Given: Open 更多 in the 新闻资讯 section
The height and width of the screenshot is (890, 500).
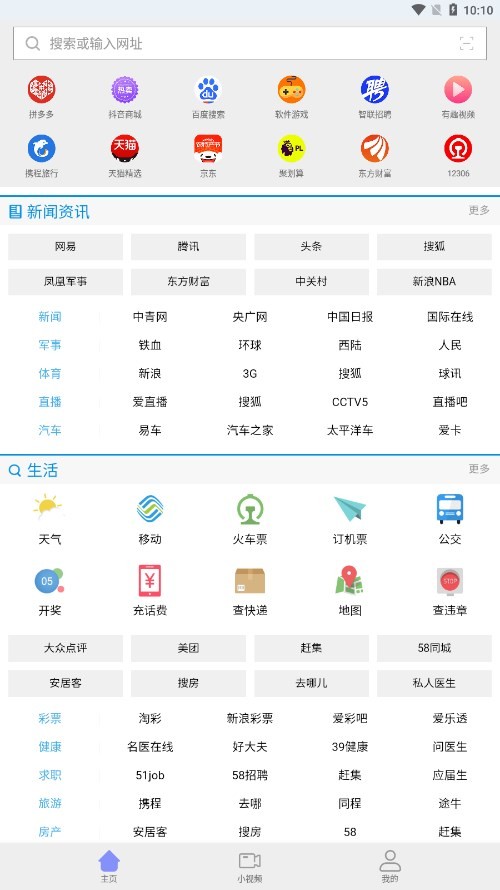Looking at the screenshot, I should tap(479, 210).
